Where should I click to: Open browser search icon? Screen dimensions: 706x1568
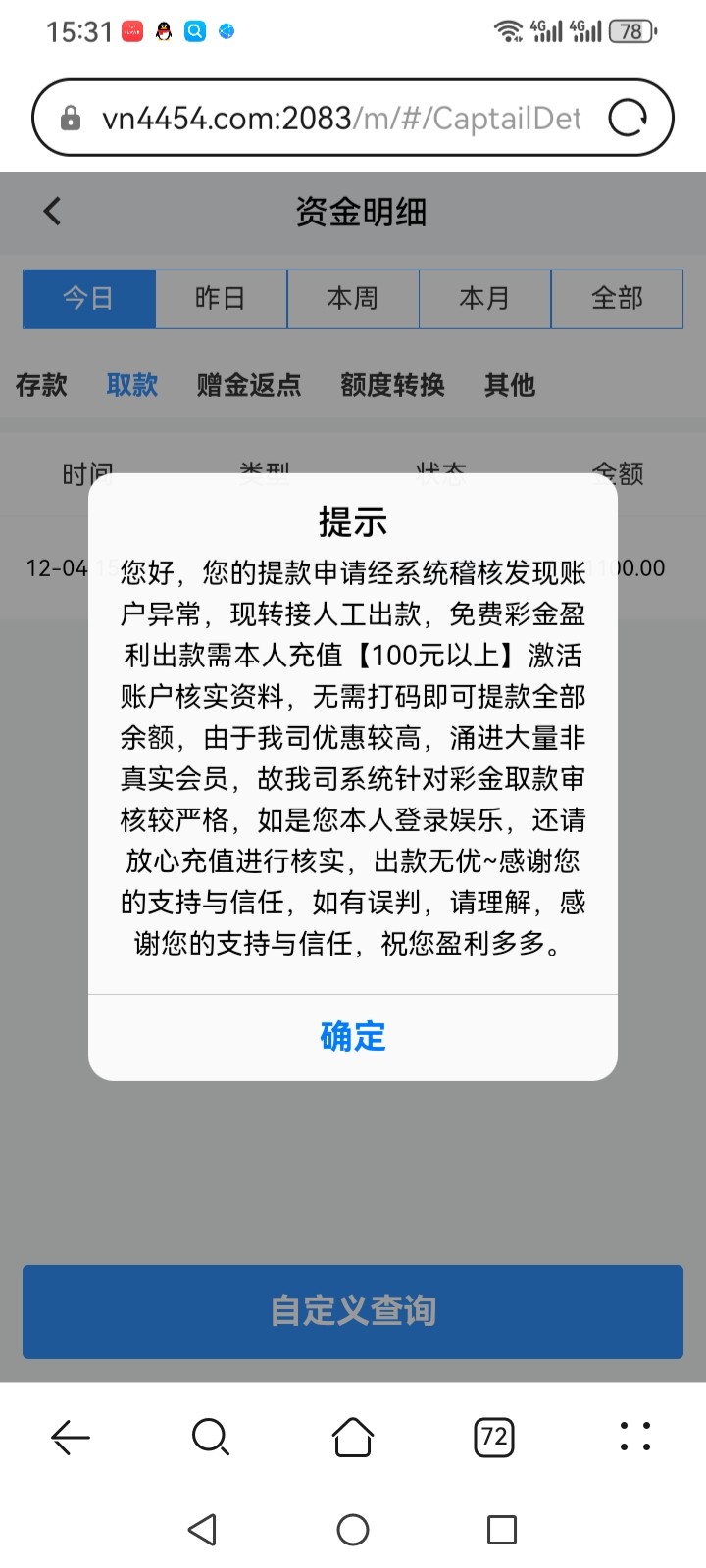click(211, 1438)
